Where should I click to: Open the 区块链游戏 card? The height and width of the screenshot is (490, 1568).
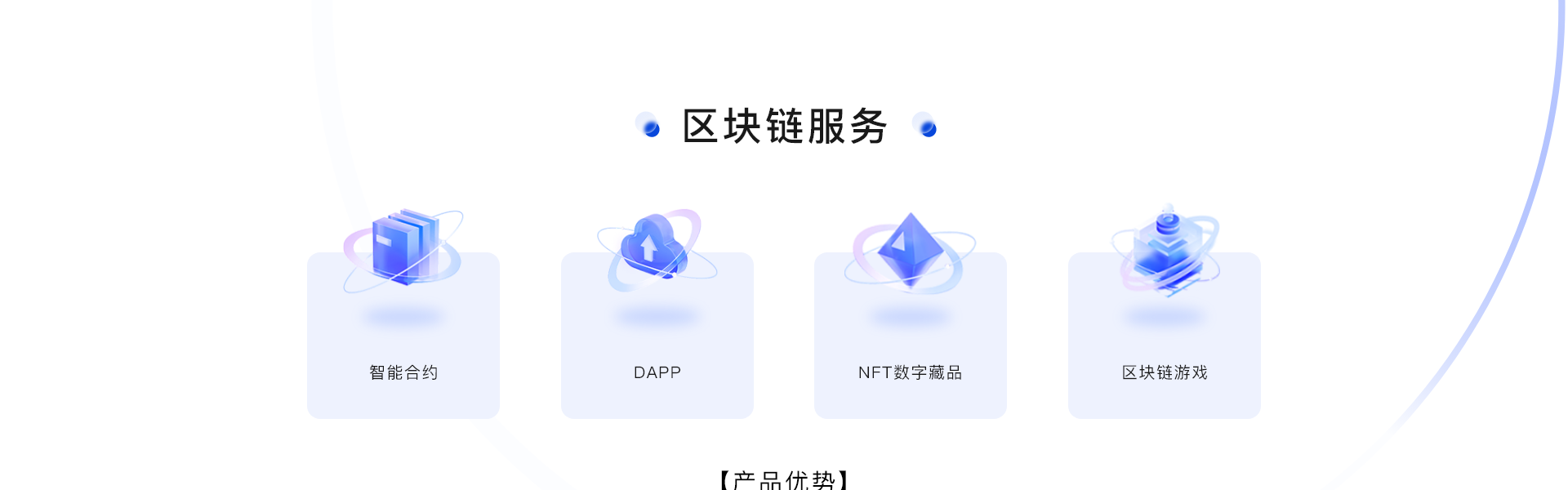pyautogui.click(x=1164, y=336)
